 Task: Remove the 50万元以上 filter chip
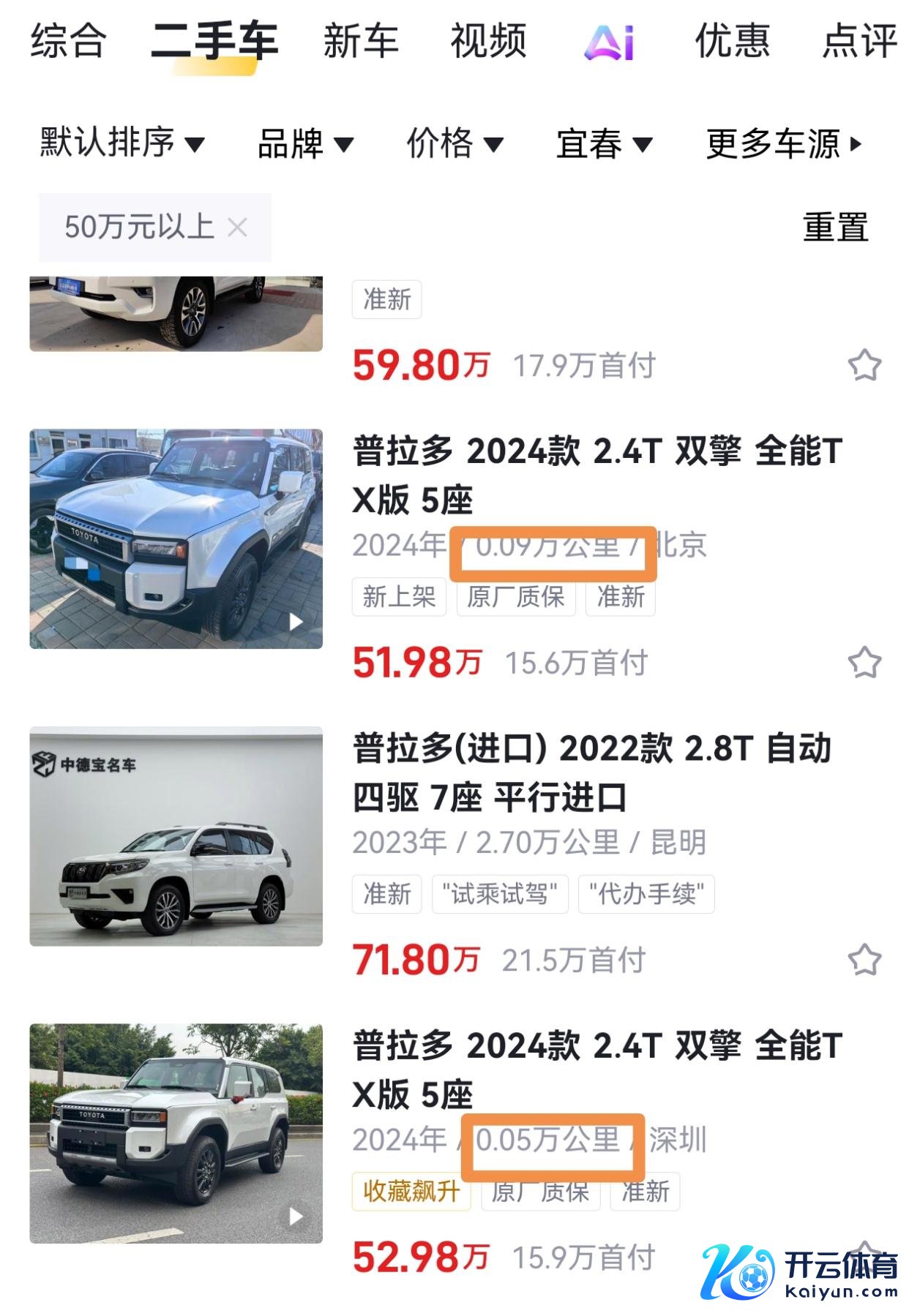point(237,228)
